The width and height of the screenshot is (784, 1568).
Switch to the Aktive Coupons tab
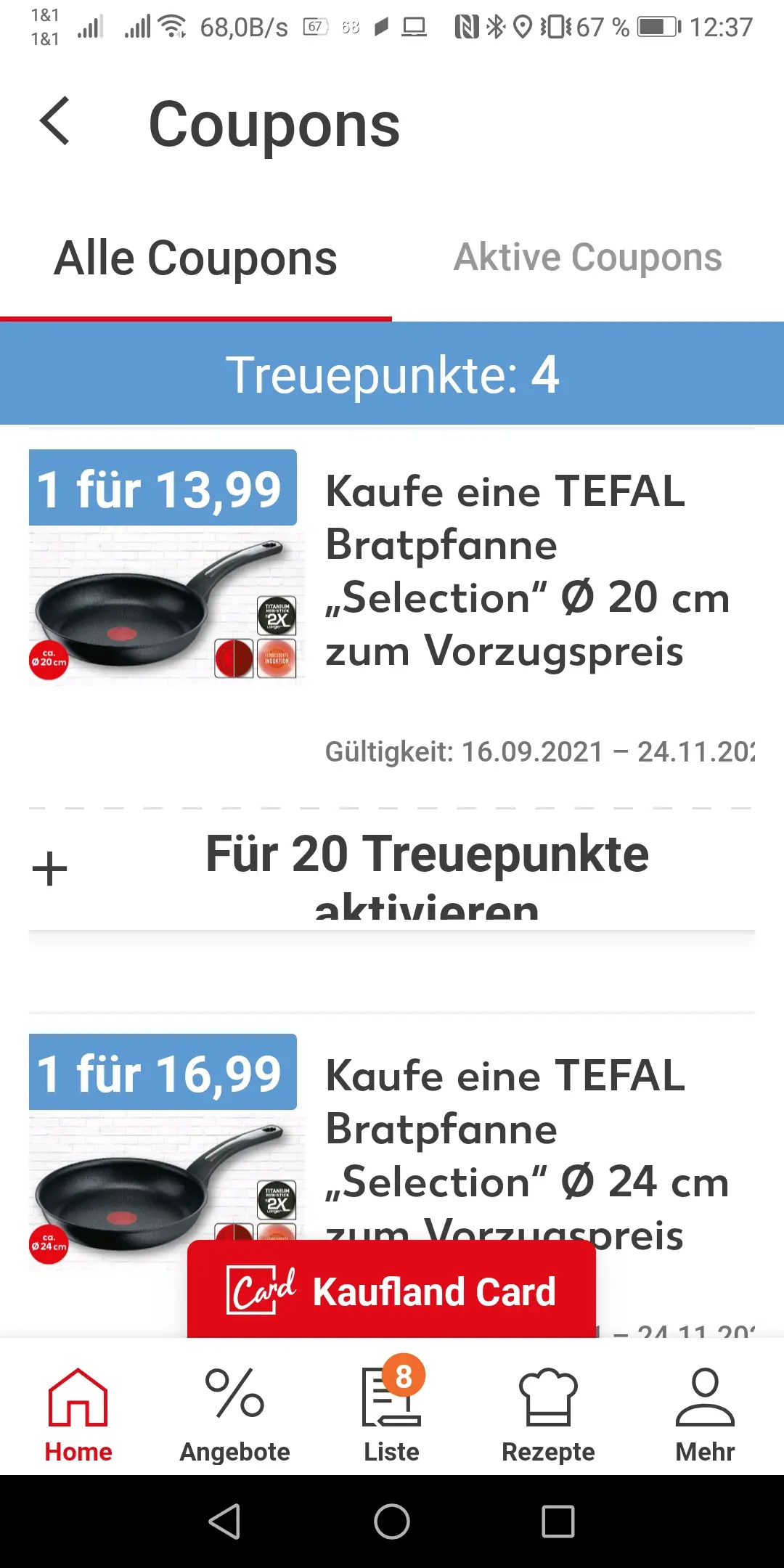(x=587, y=258)
